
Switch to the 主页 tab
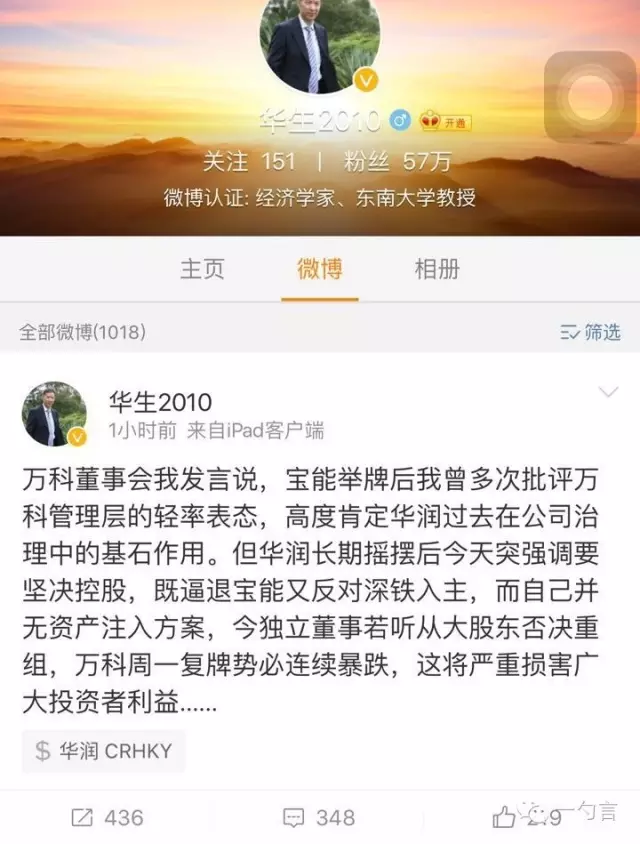(x=202, y=268)
